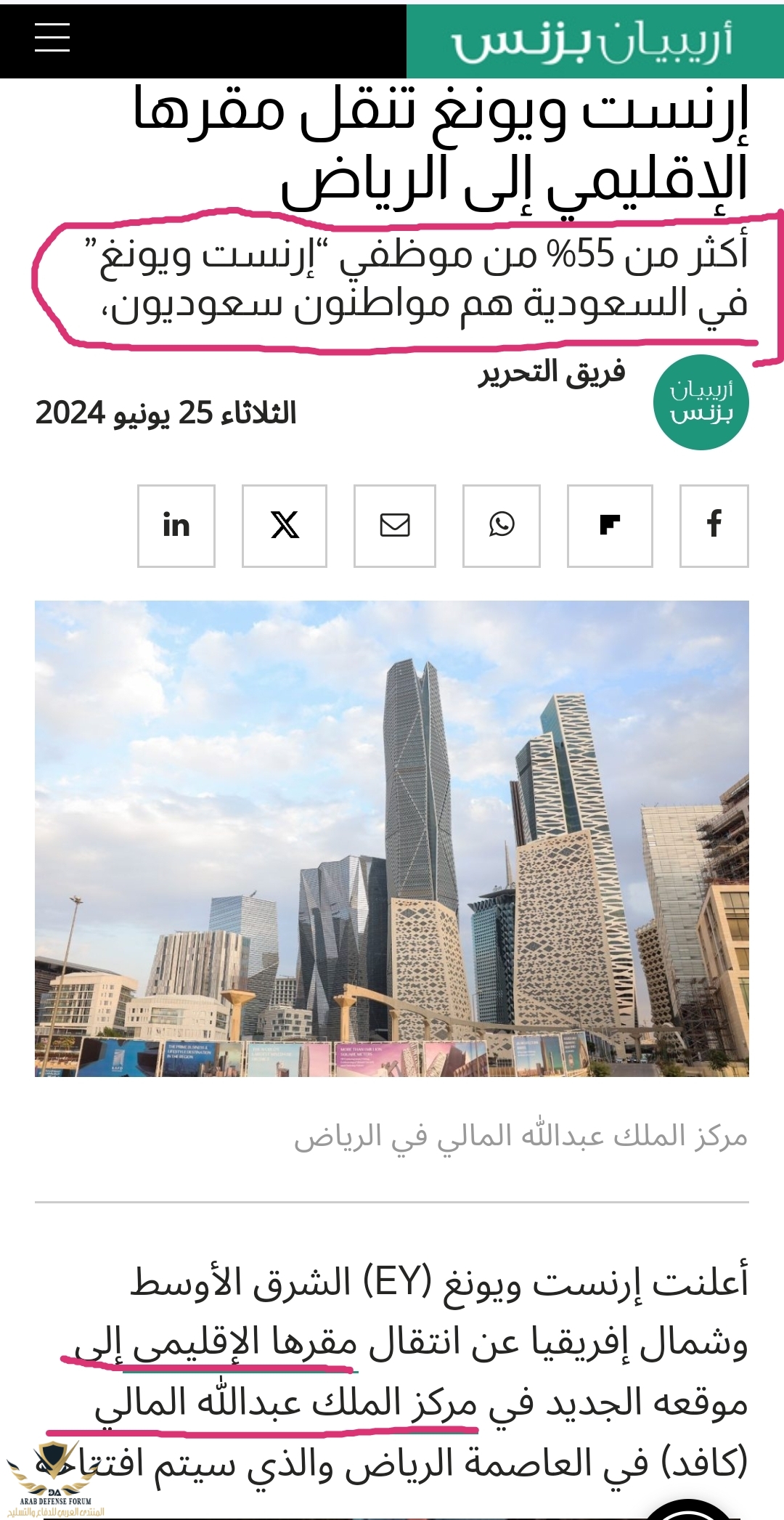Image resolution: width=784 pixels, height=1520 pixels.
Task: Open author page فريق التحرير
Action: pos(552,373)
